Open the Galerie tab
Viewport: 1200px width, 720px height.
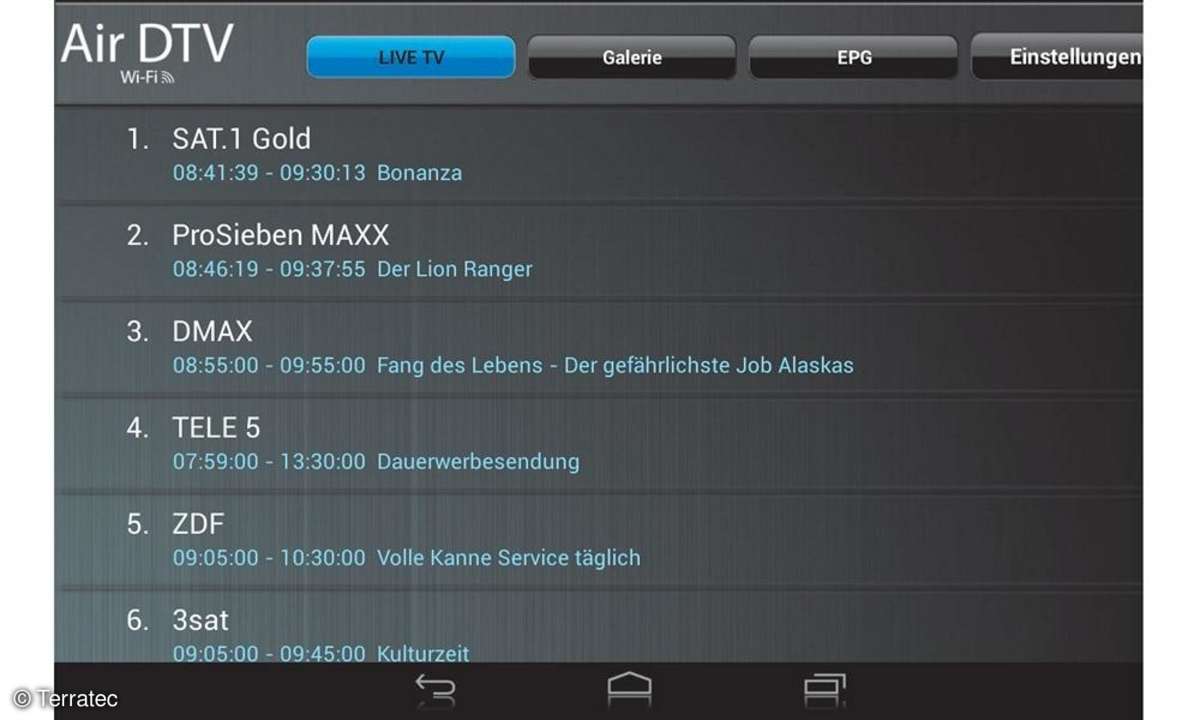631,58
